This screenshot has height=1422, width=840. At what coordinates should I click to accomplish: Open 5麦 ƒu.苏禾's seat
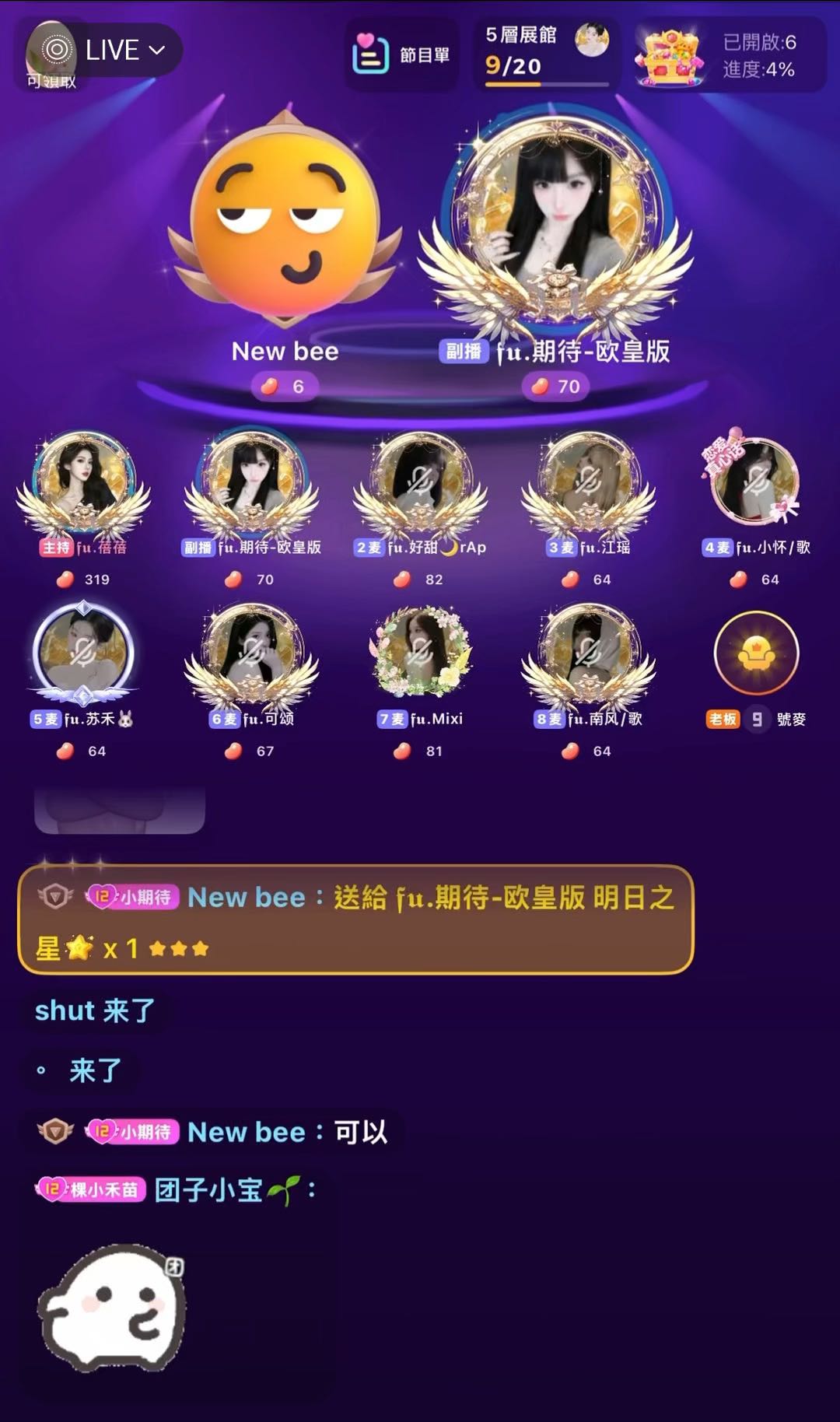83,652
